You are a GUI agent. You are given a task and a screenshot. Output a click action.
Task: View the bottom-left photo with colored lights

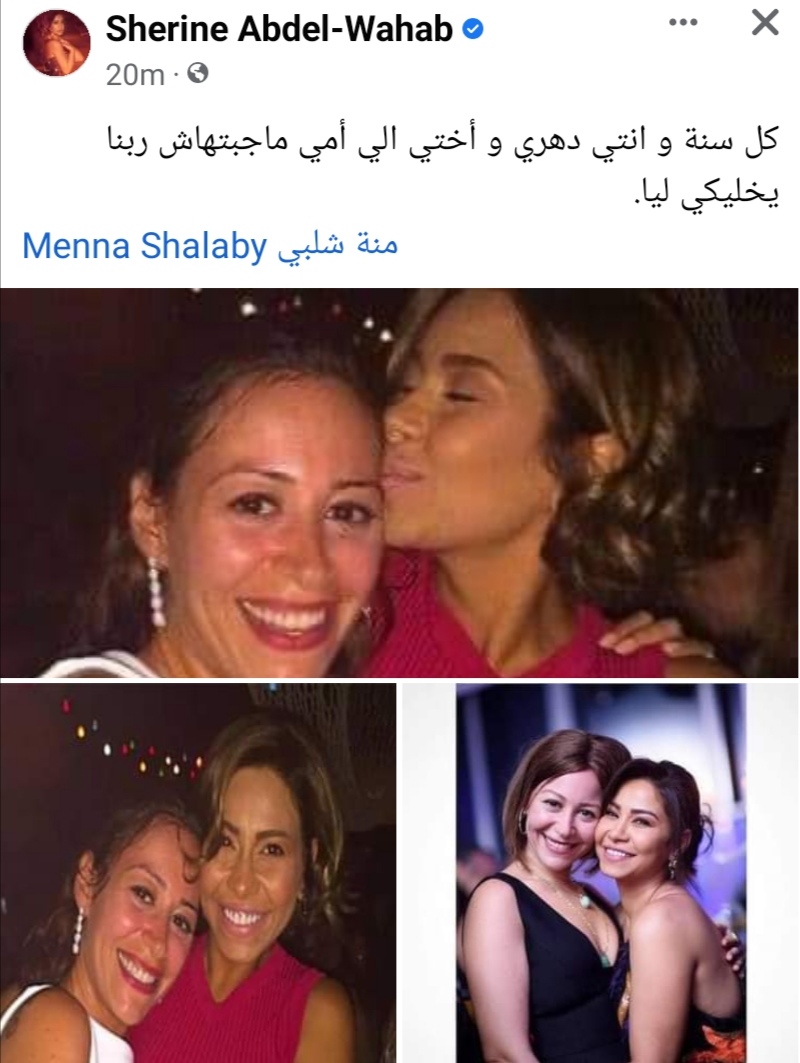click(x=198, y=873)
